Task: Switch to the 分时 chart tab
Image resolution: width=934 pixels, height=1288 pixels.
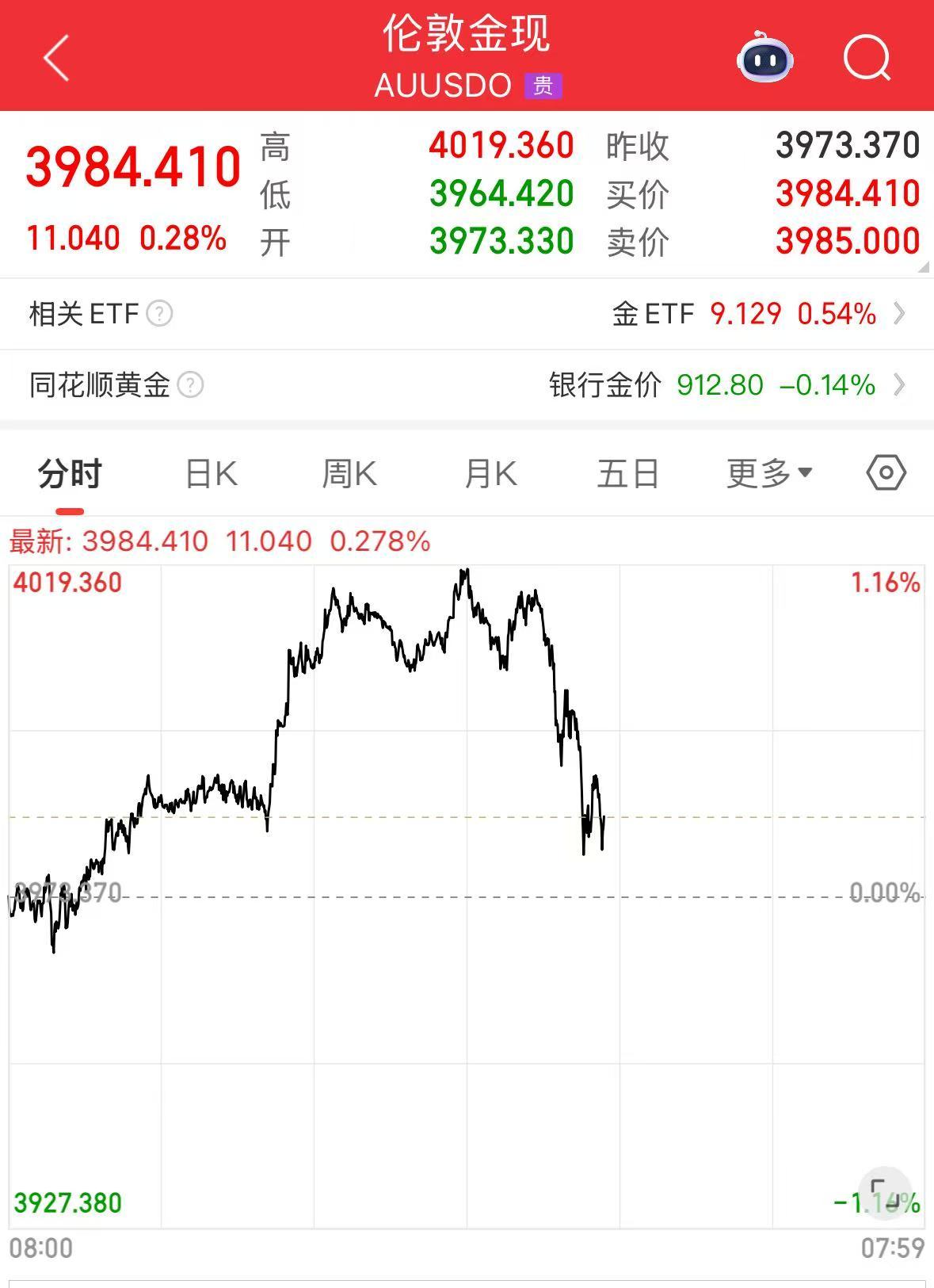Action: [x=70, y=474]
